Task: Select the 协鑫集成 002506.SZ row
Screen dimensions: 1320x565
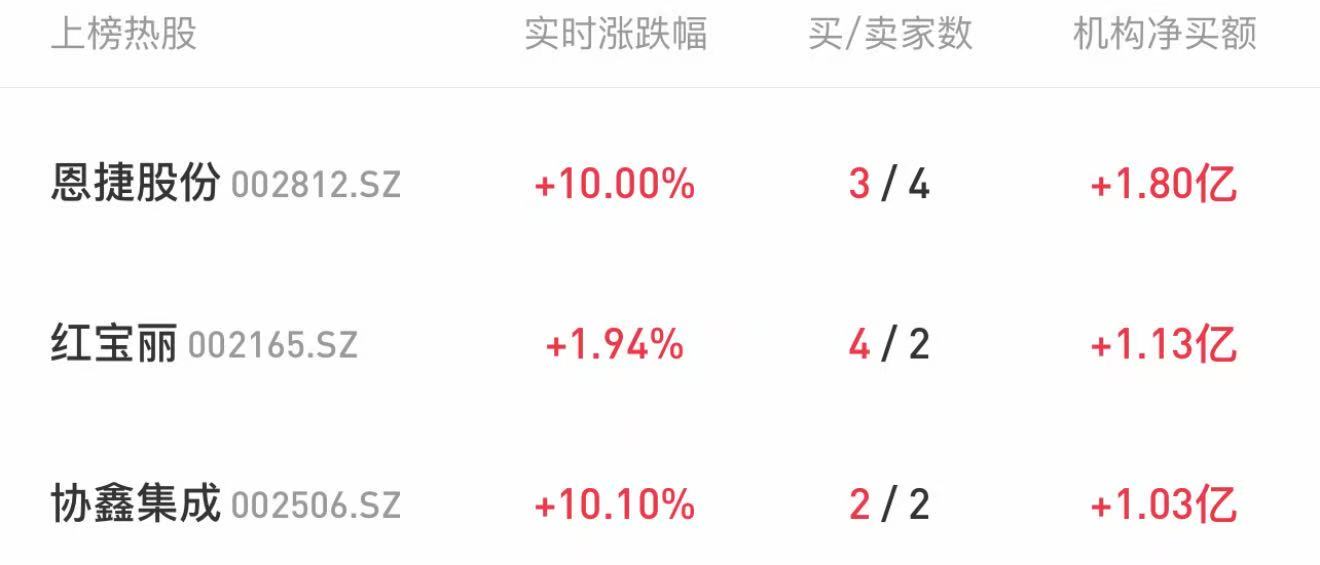Action: 225,505
